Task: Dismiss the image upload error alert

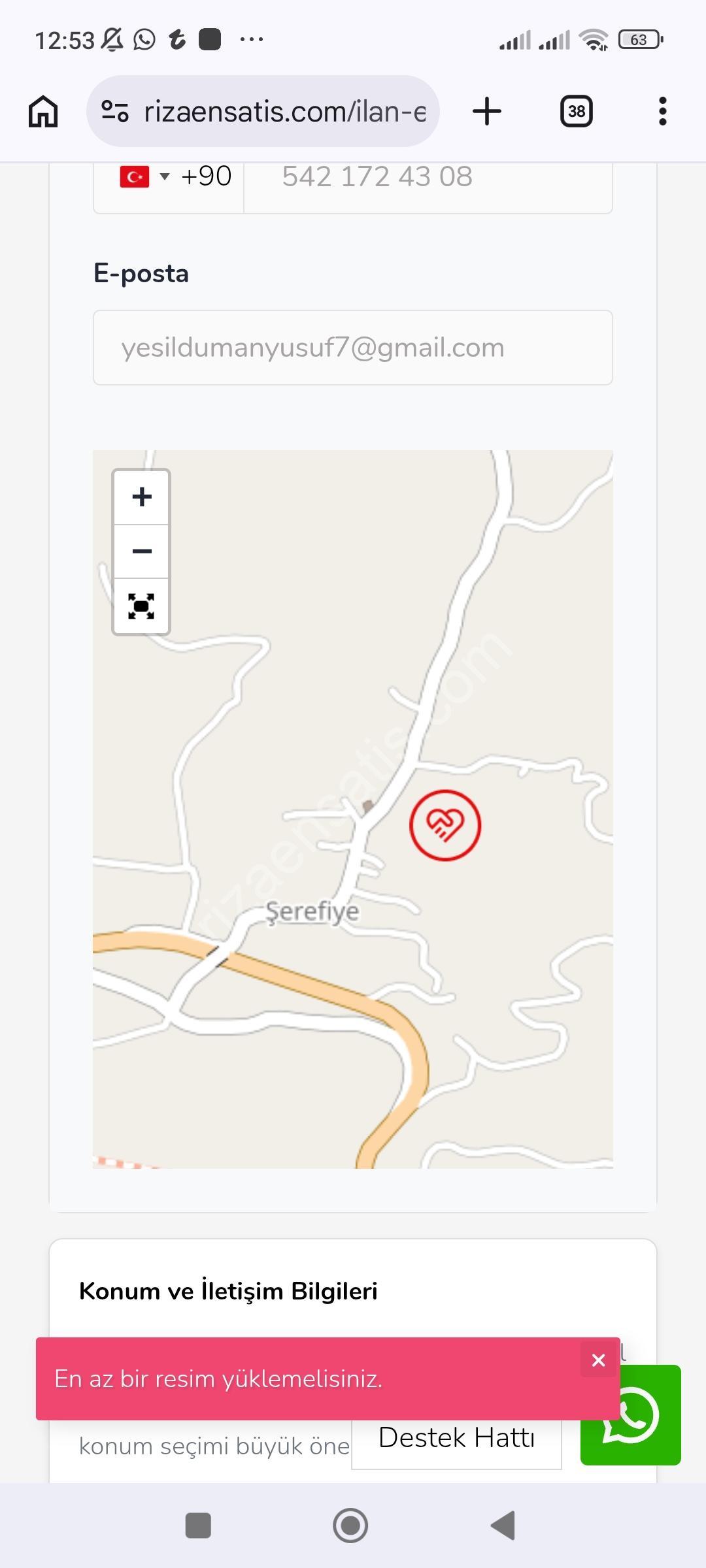Action: [598, 1360]
